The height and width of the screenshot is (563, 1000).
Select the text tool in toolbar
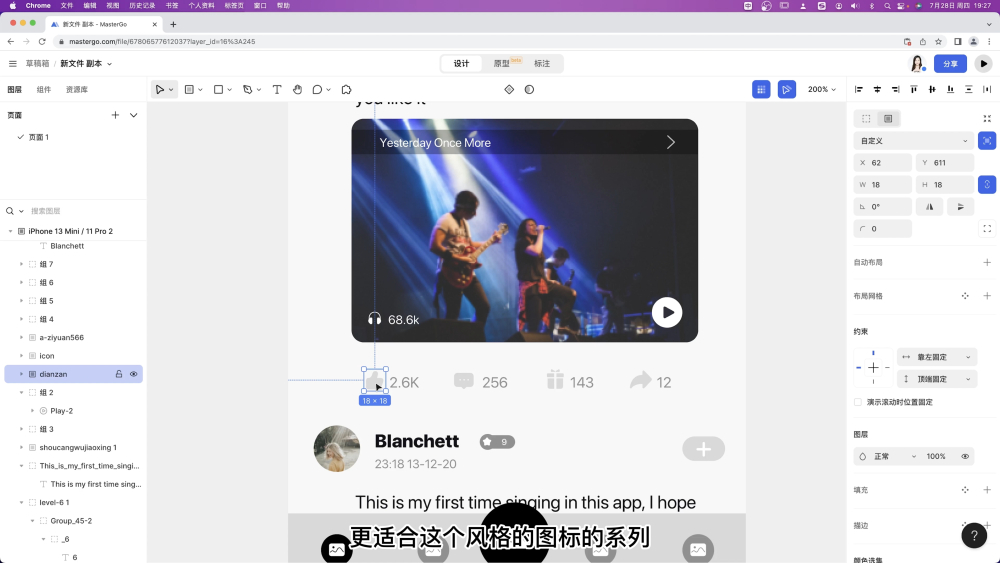point(277,89)
